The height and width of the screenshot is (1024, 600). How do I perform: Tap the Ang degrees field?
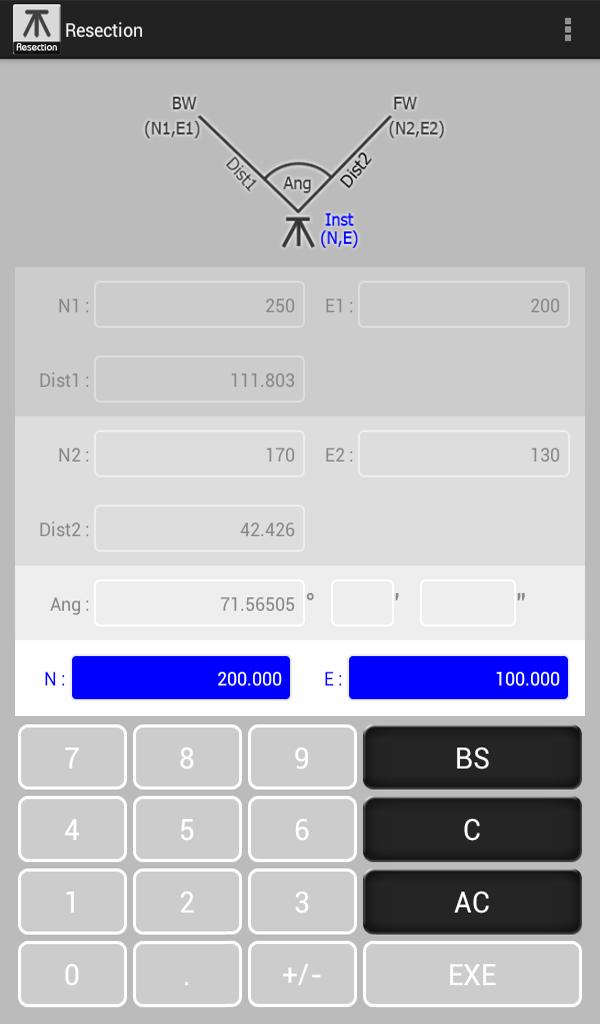(x=199, y=603)
